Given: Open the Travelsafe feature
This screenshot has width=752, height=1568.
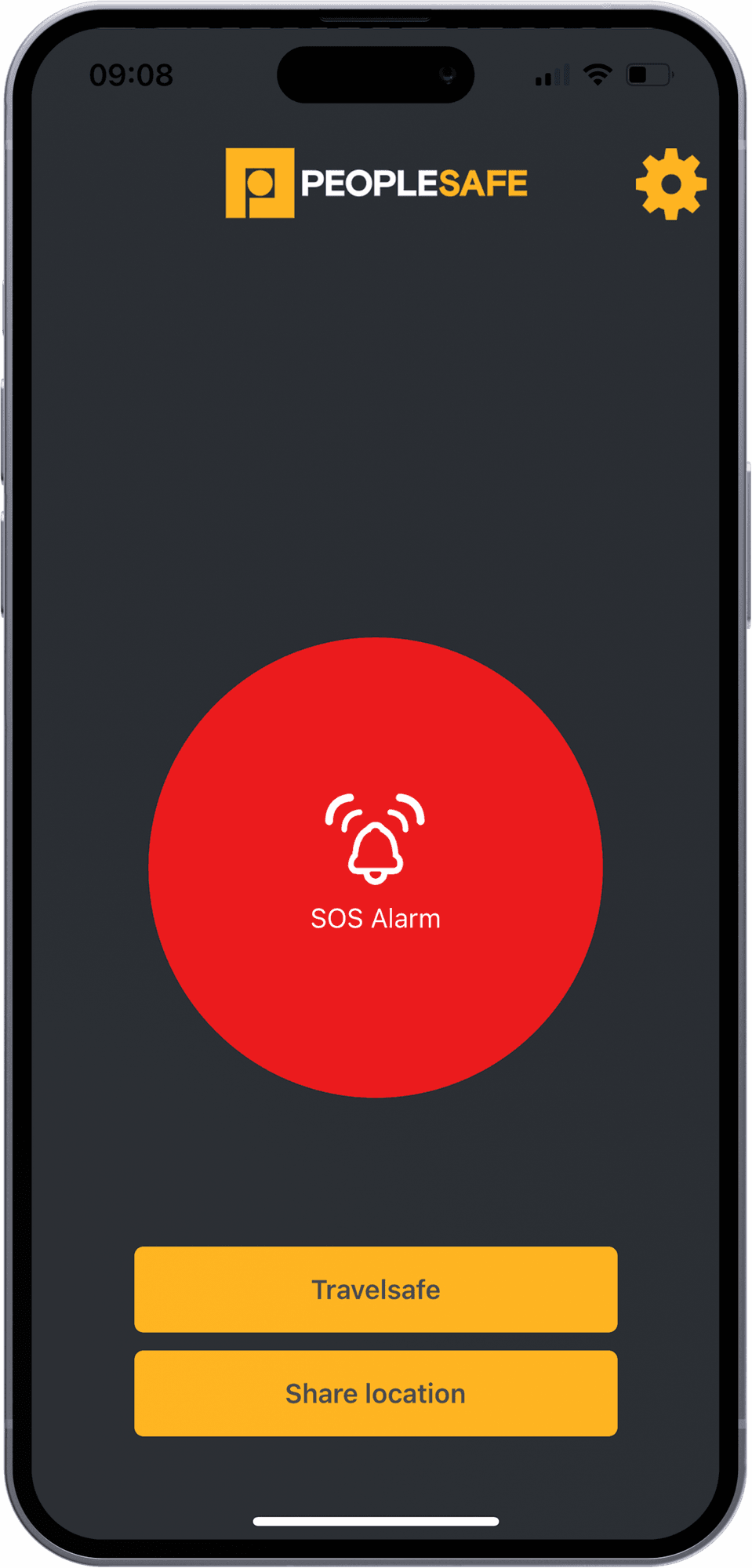Looking at the screenshot, I should click(376, 1290).
